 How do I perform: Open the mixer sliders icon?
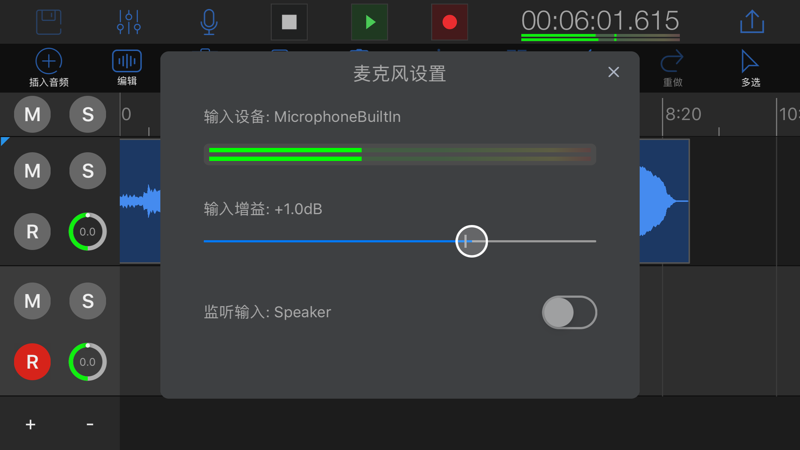tap(129, 22)
